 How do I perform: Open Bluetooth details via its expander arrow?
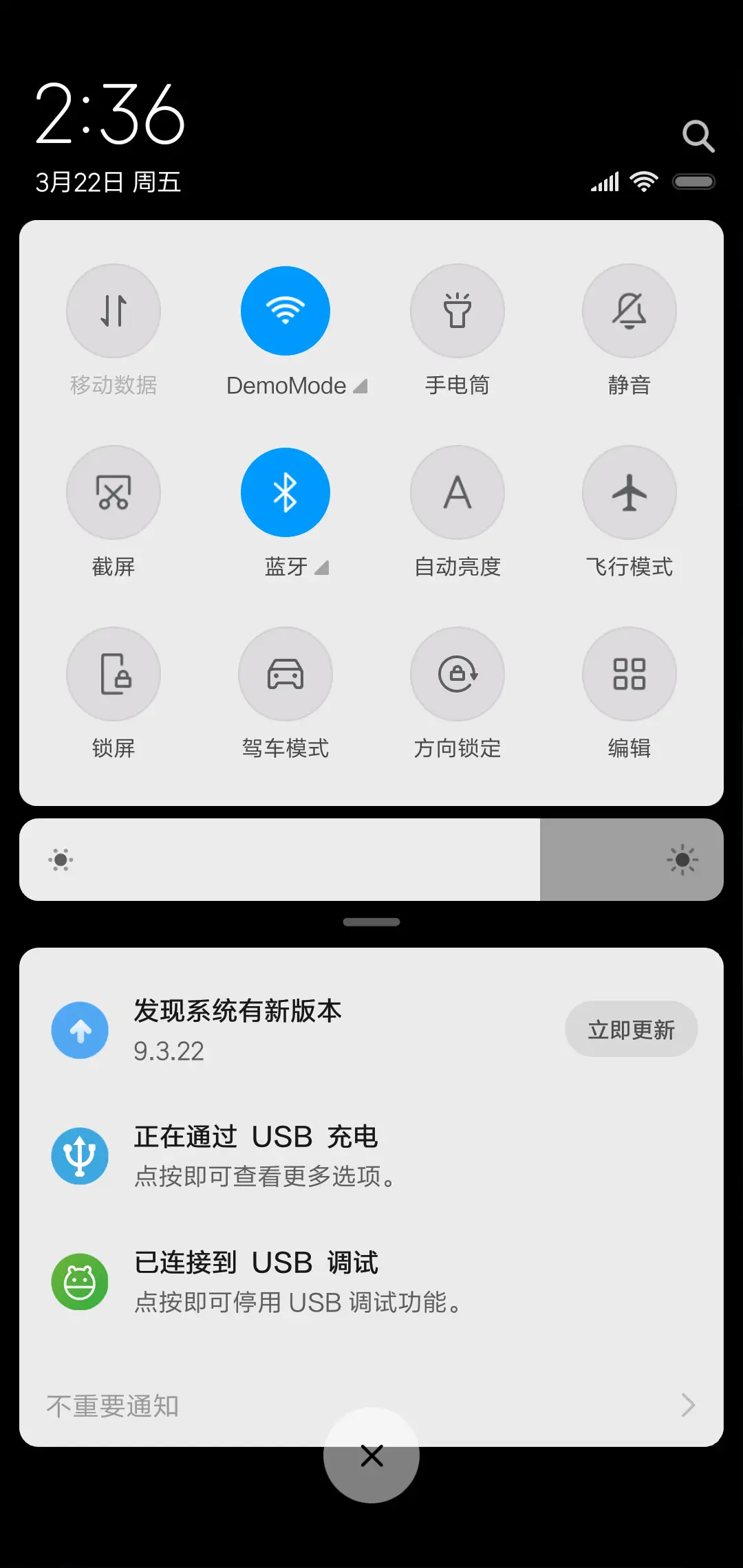point(321,569)
